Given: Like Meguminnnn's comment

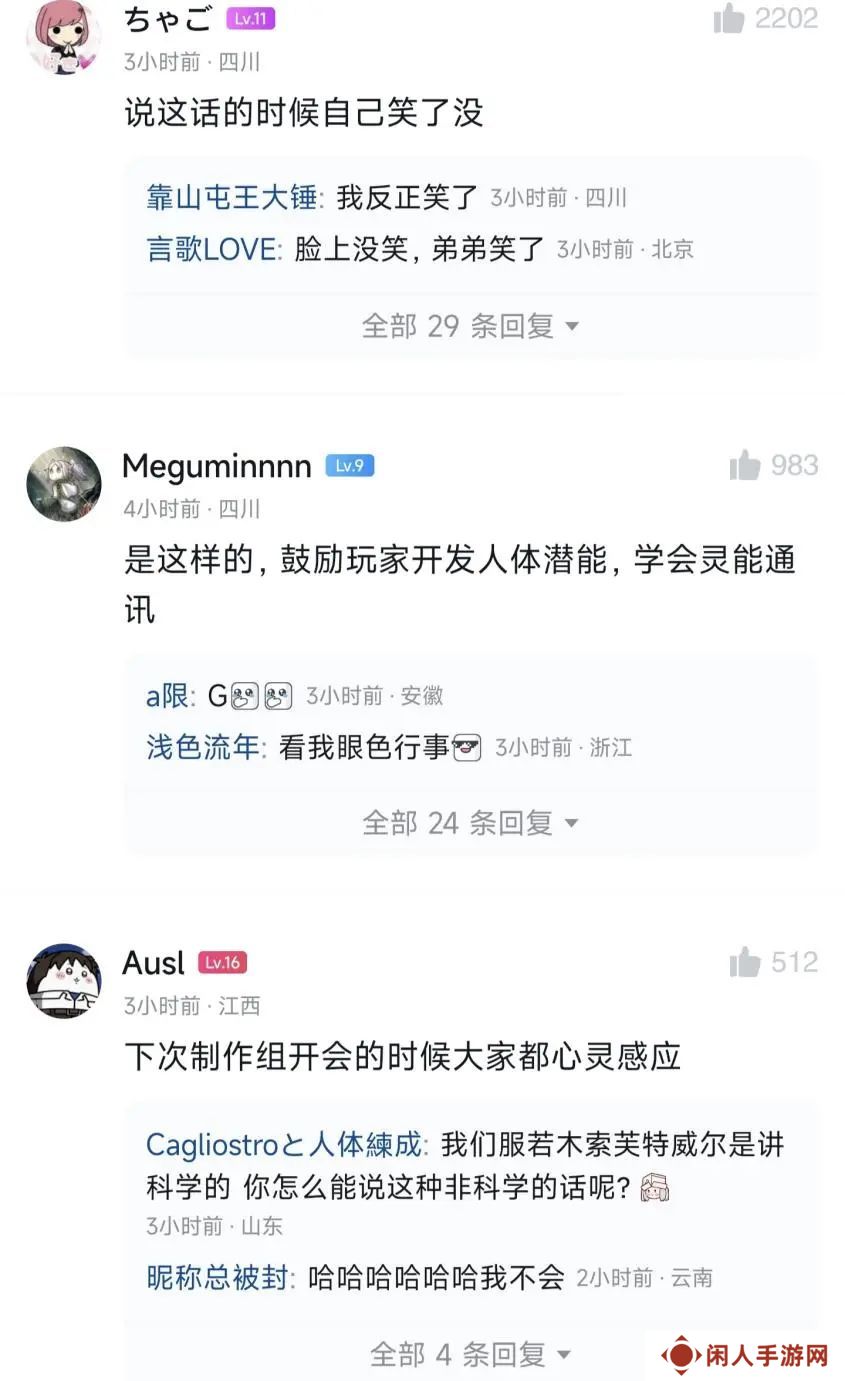Looking at the screenshot, I should (x=745, y=465).
